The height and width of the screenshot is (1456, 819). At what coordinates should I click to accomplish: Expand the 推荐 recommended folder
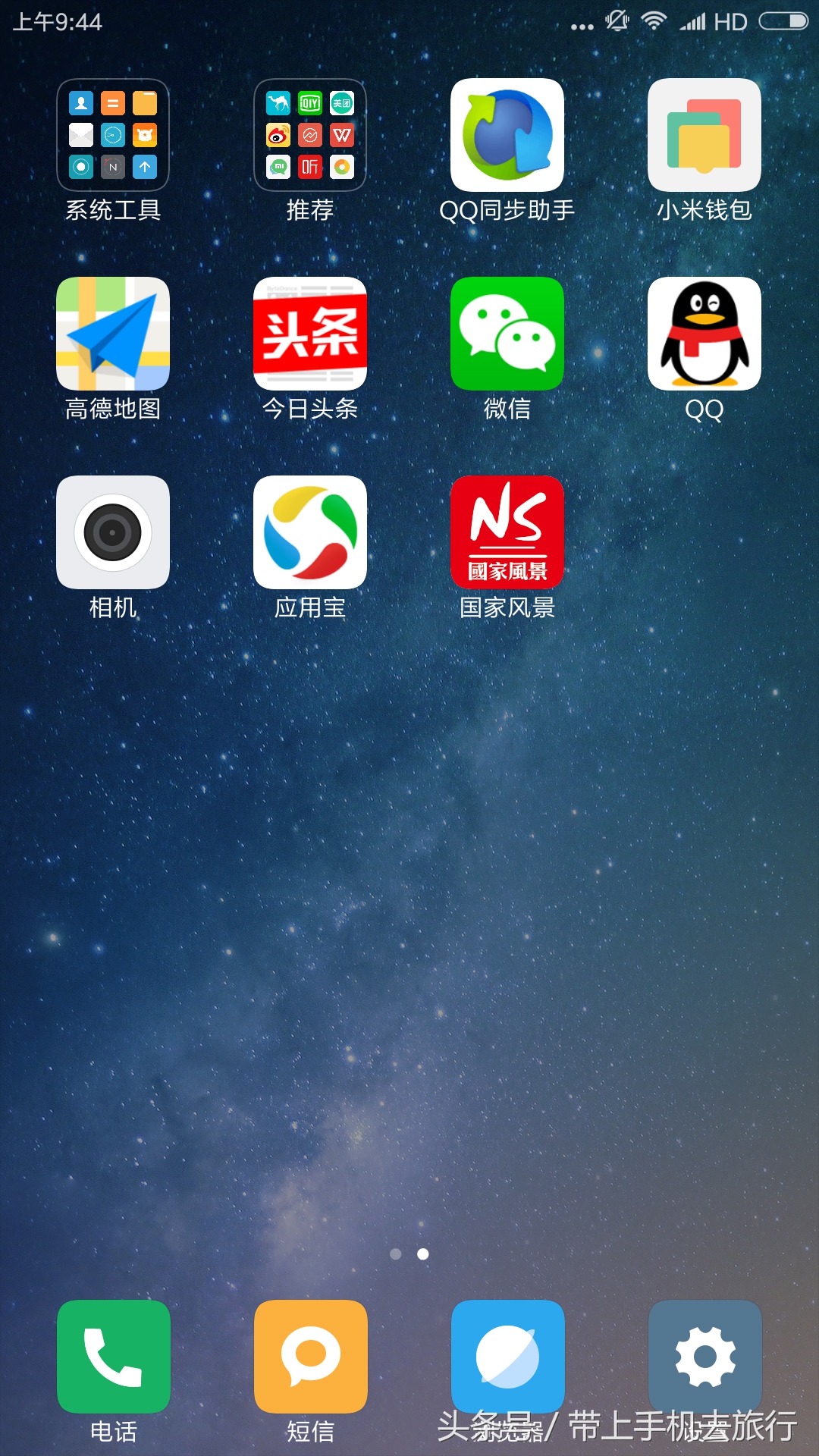(x=309, y=136)
